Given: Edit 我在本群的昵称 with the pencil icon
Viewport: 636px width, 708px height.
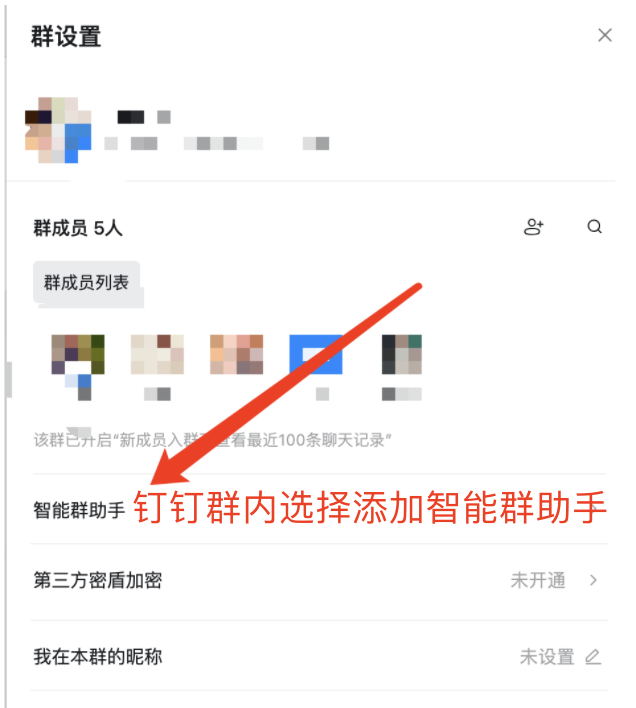Looking at the screenshot, I should 593,657.
